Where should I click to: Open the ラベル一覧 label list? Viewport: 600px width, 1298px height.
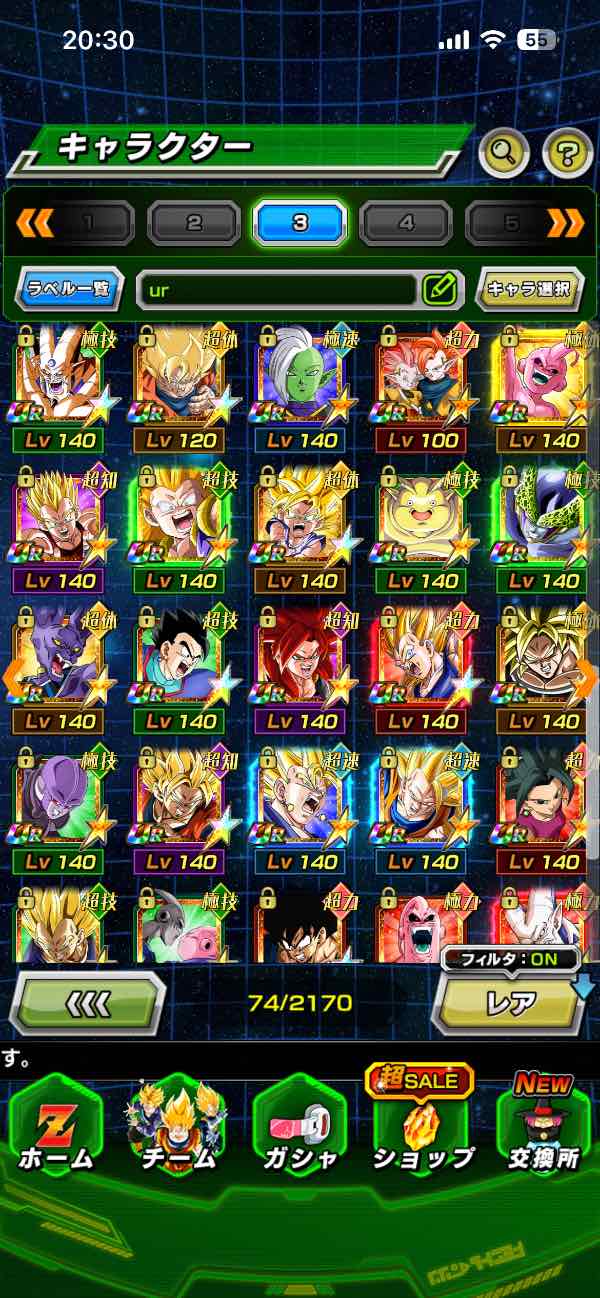pyautogui.click(x=70, y=290)
